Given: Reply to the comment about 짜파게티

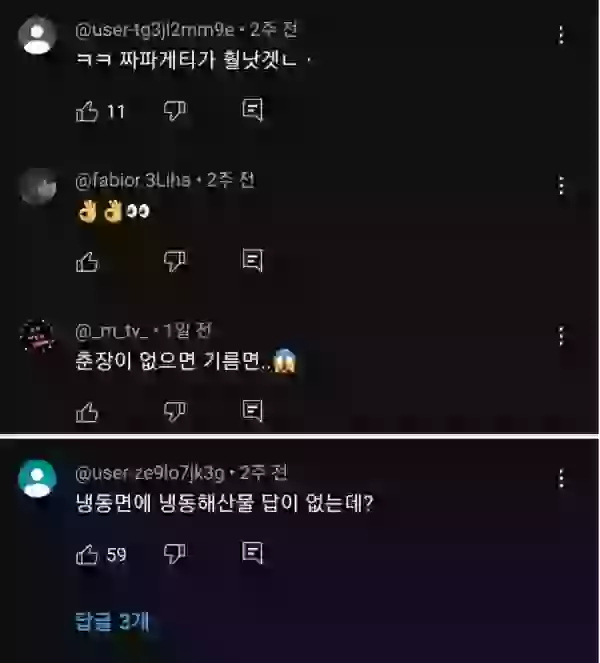Looking at the screenshot, I should [x=253, y=111].
